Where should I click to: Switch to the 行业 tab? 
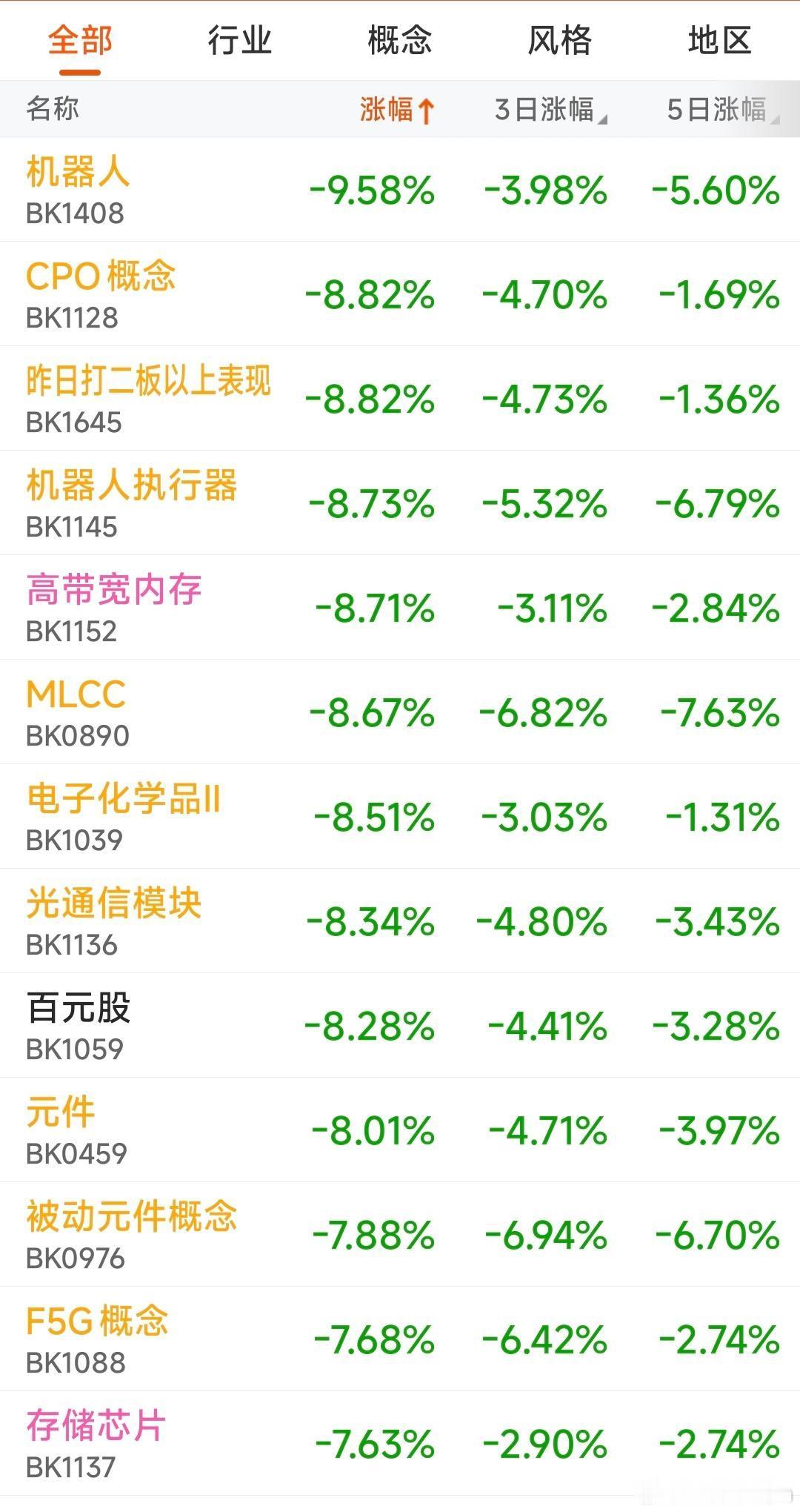click(240, 40)
